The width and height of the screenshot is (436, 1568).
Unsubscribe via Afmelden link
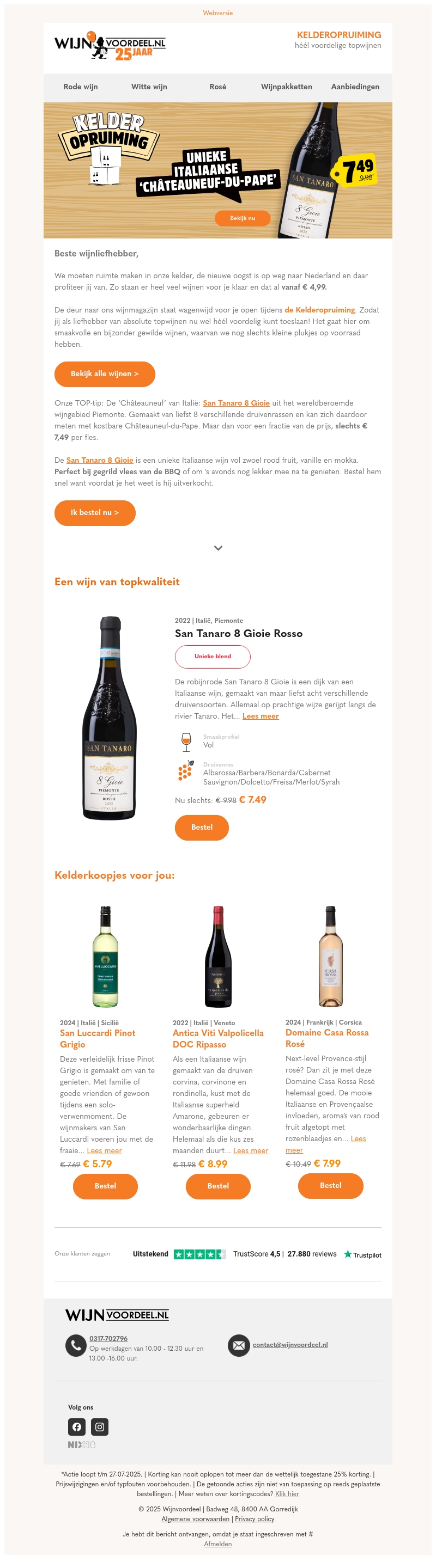click(217, 1543)
